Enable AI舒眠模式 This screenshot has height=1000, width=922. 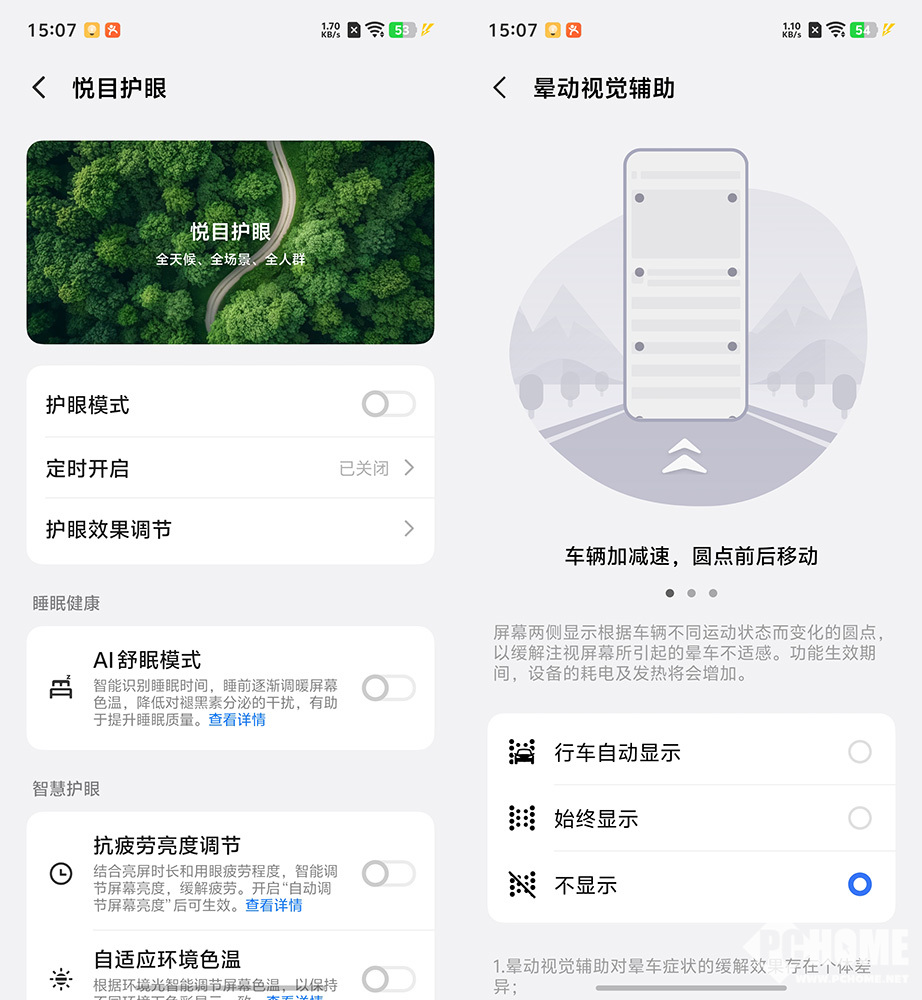pos(388,688)
